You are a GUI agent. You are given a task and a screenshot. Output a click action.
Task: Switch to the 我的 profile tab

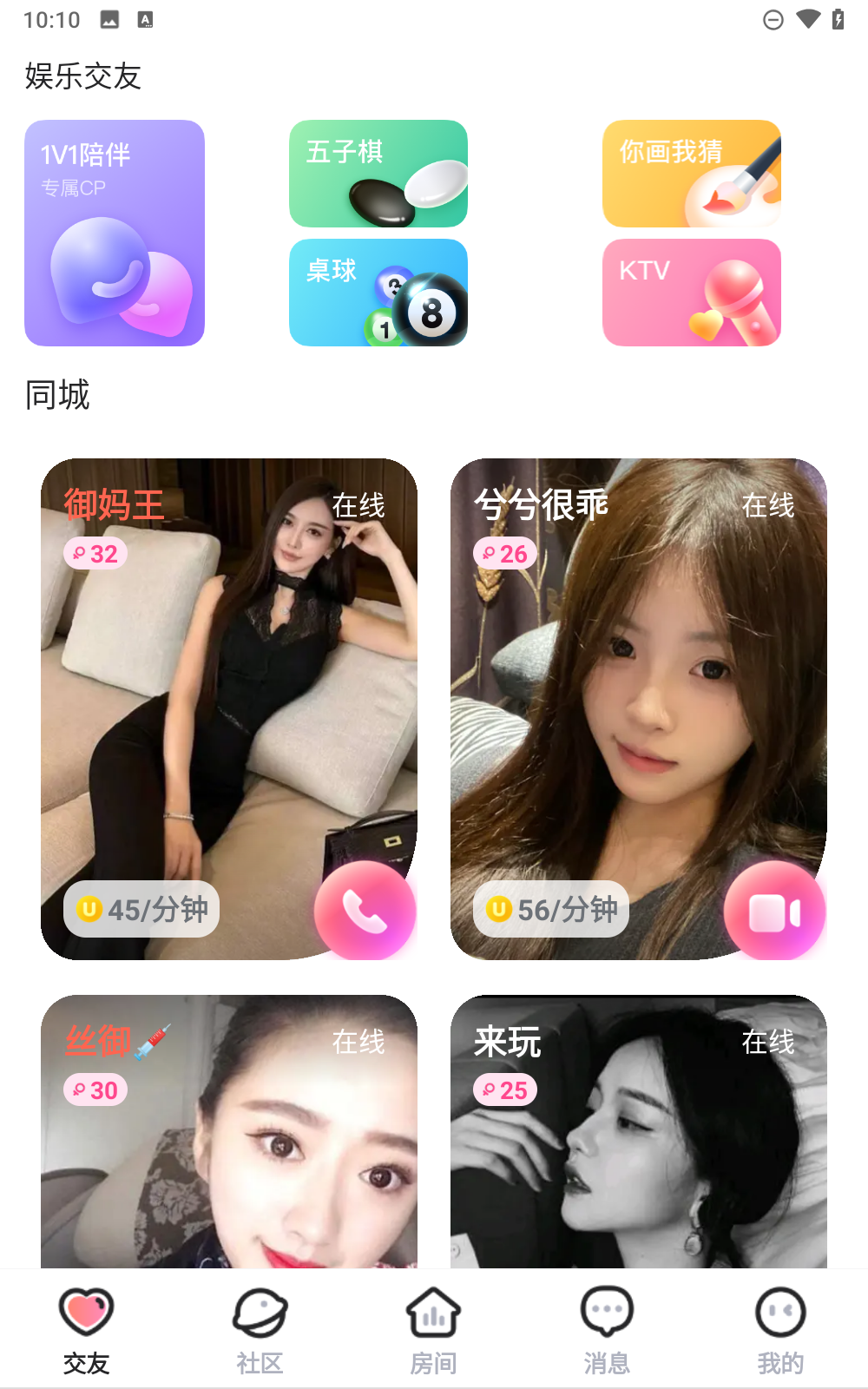pyautogui.click(x=780, y=1328)
